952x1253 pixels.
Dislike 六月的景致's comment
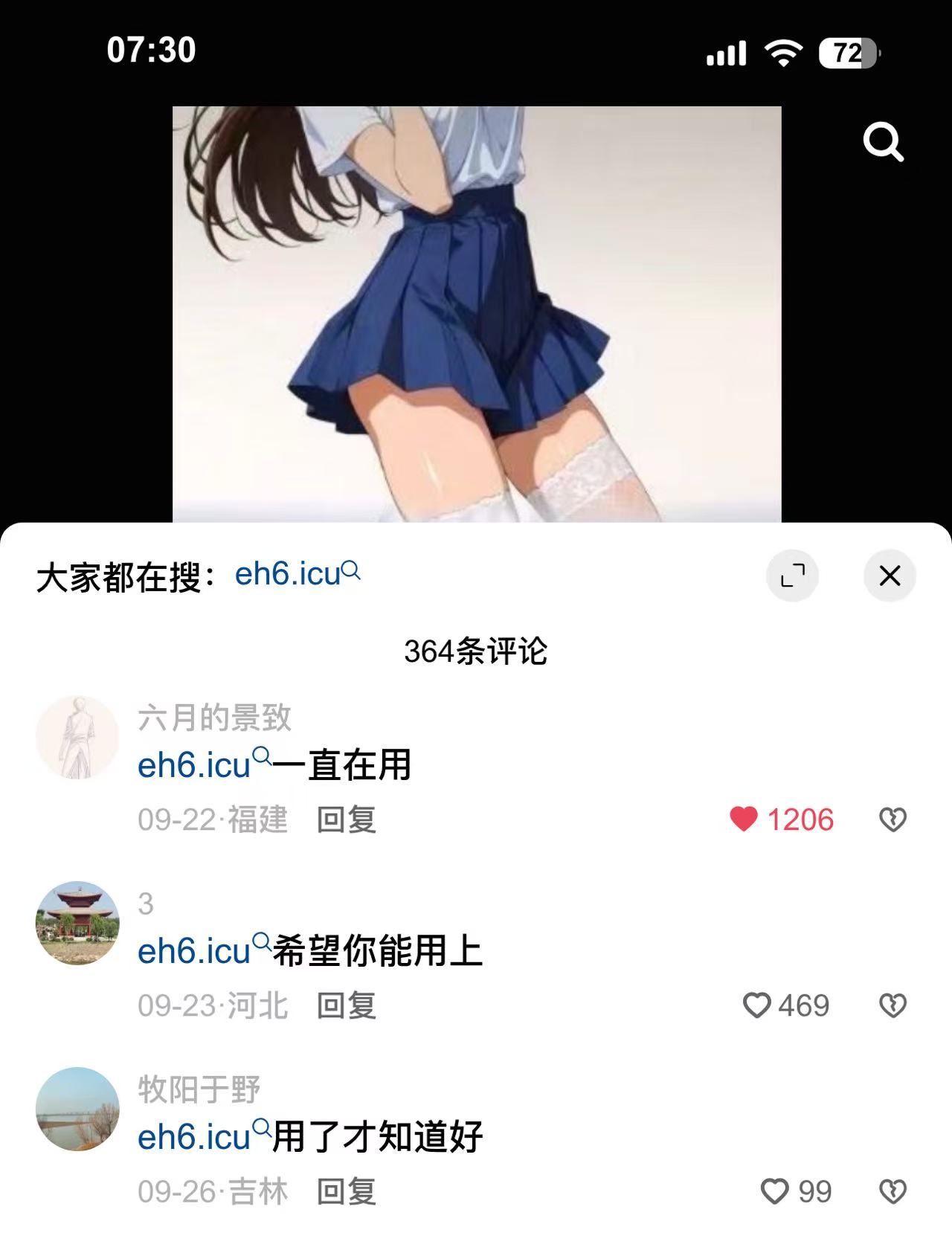[x=892, y=819]
